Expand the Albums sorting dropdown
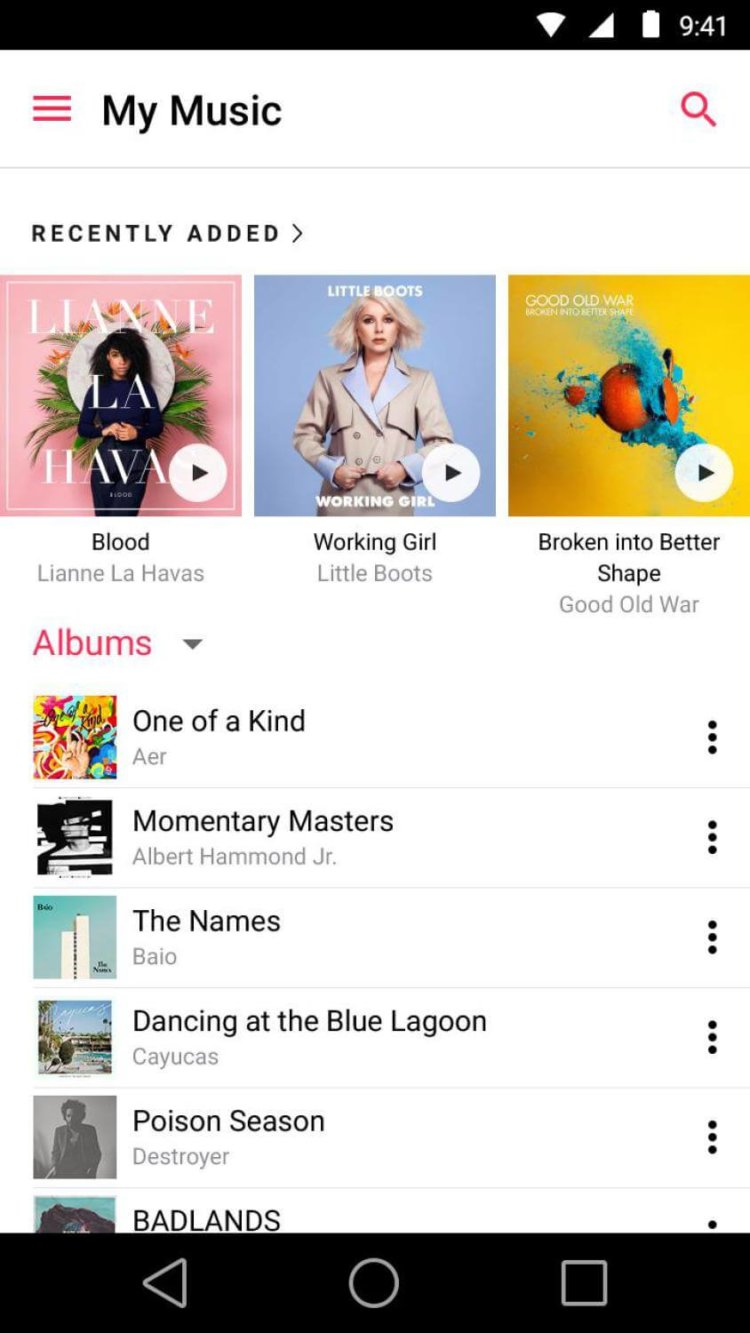 point(191,645)
